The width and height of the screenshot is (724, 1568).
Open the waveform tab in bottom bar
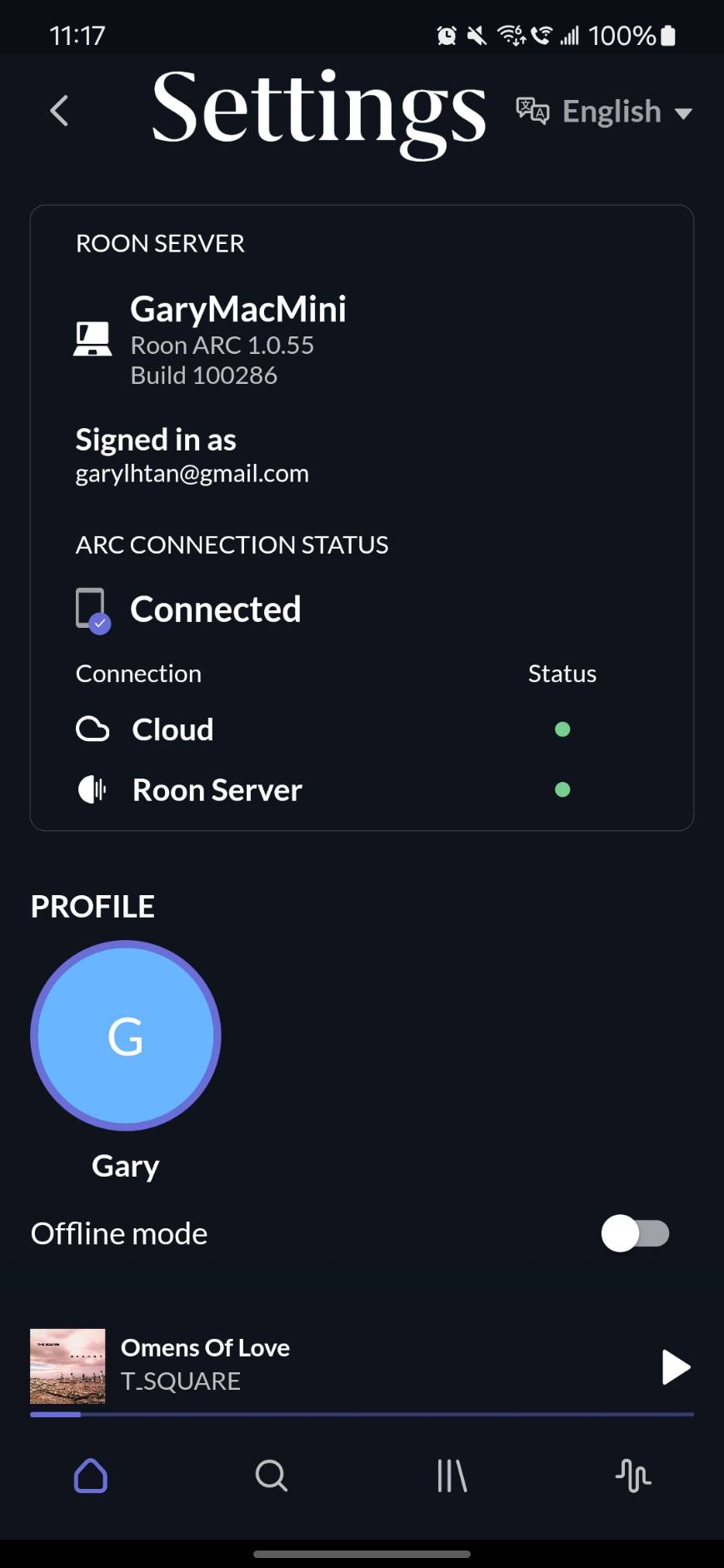pos(633,1476)
